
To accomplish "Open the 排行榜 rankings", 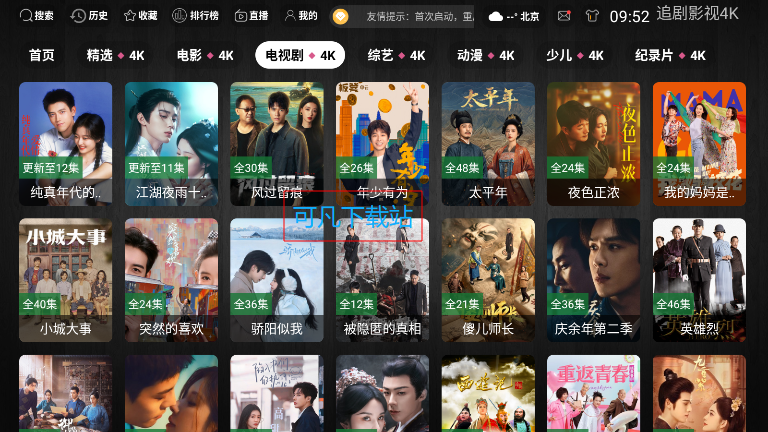I will pos(196,16).
